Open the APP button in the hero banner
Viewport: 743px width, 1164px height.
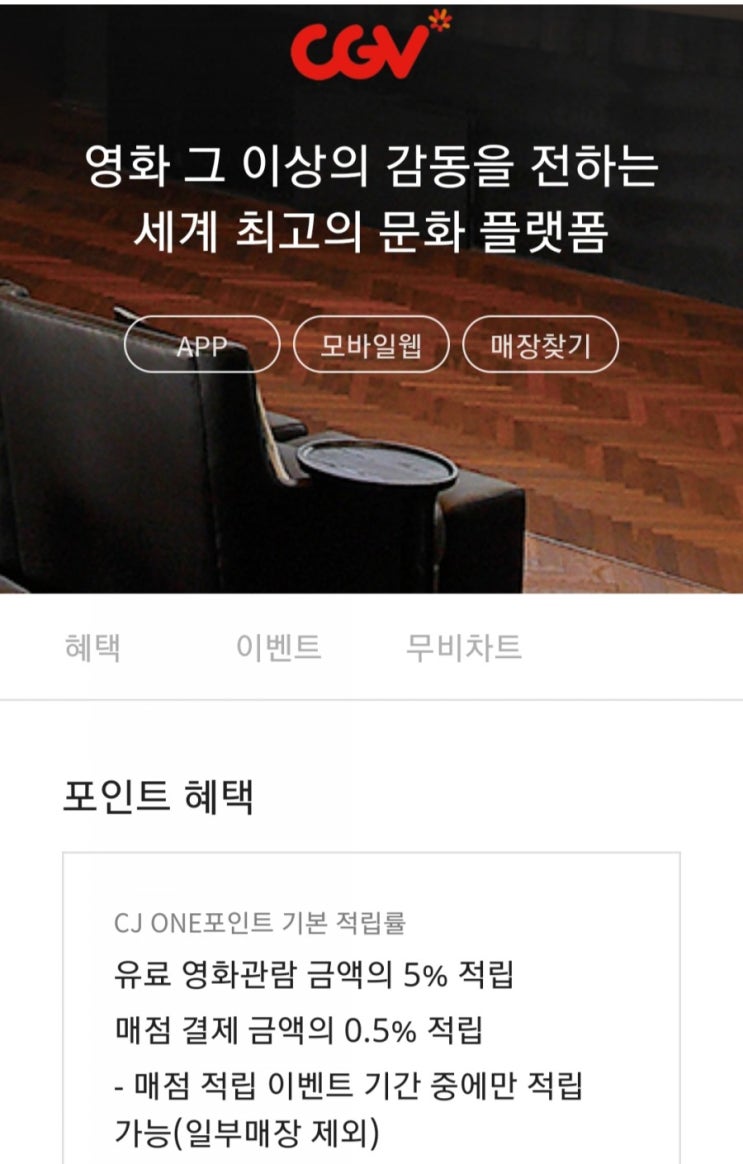click(205, 347)
